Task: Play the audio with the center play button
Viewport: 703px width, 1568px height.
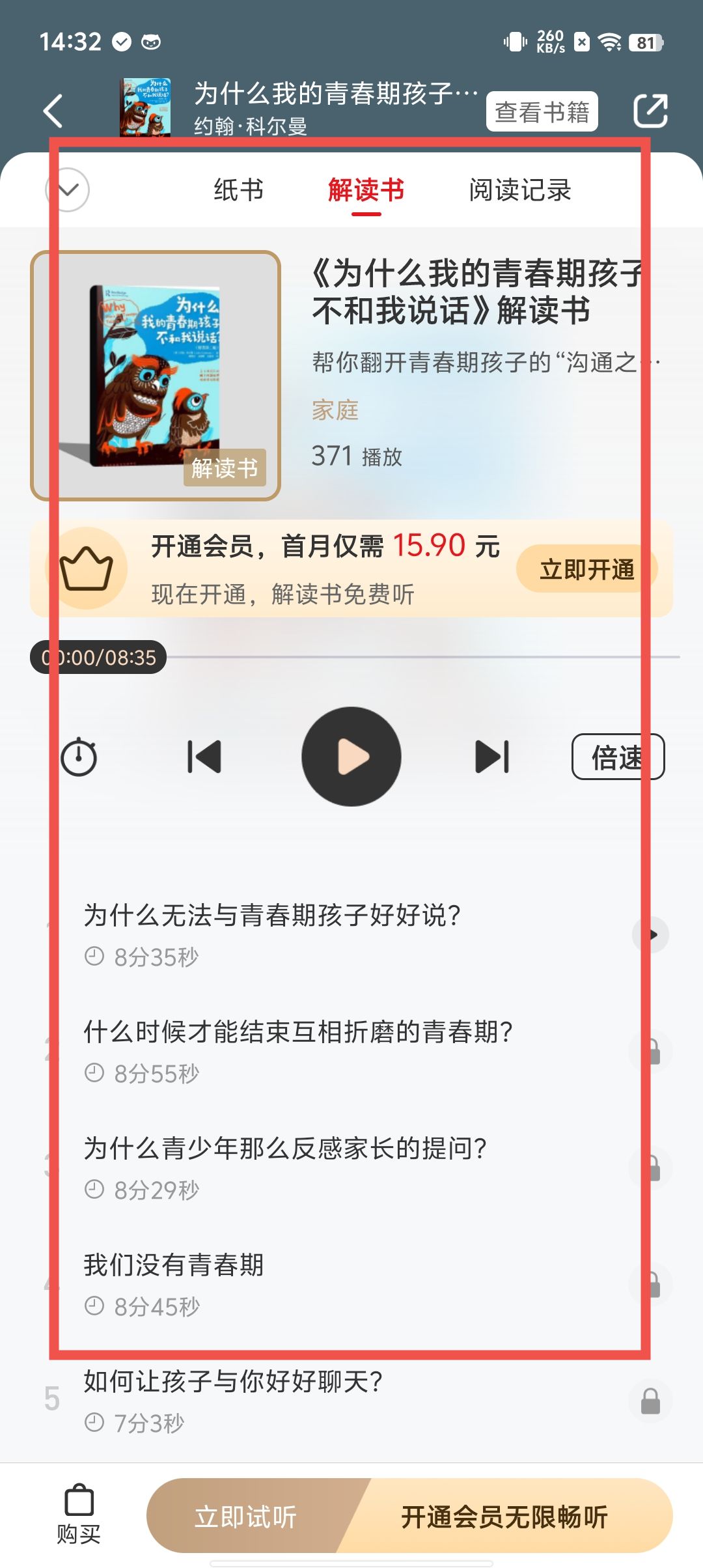Action: tap(351, 757)
